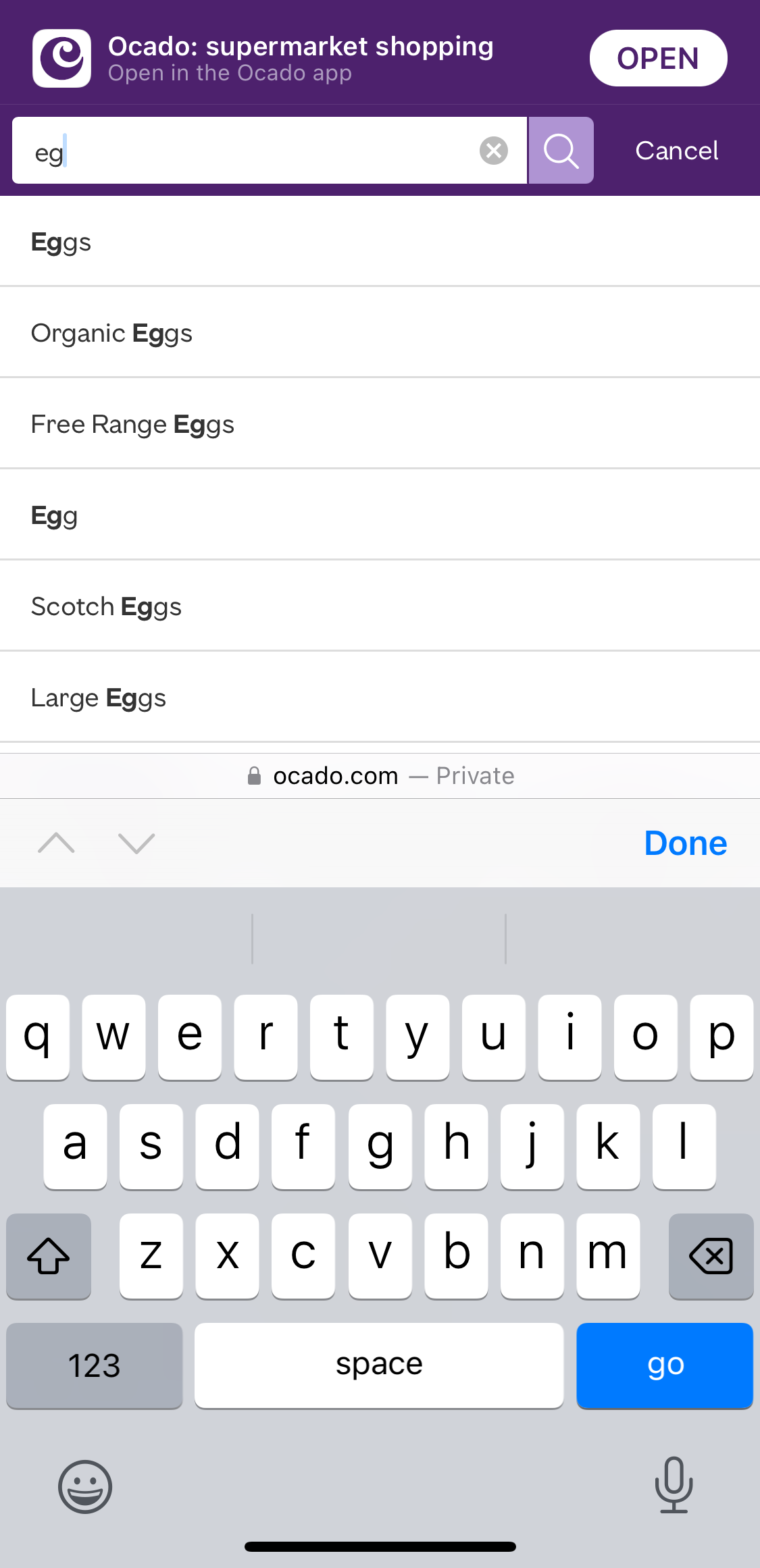Open the emoji keyboard

(85, 1486)
